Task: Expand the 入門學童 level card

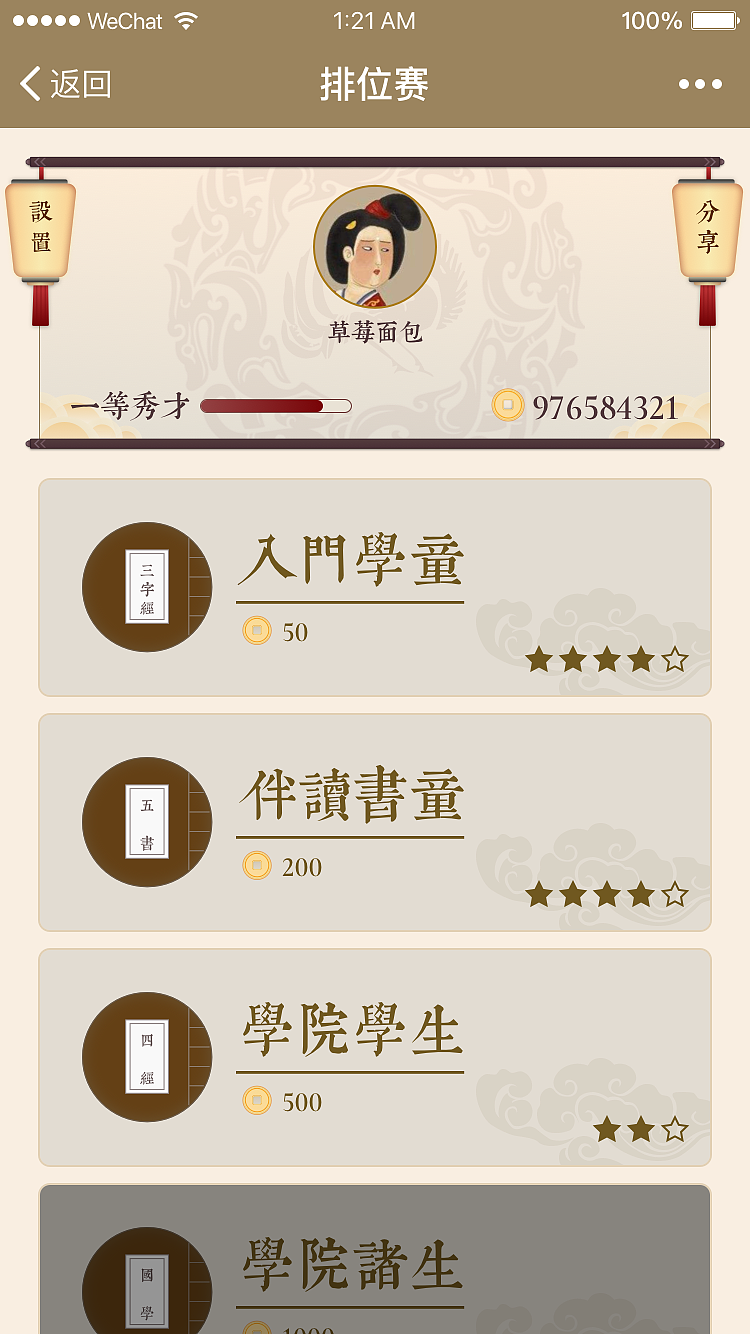Action: (375, 587)
